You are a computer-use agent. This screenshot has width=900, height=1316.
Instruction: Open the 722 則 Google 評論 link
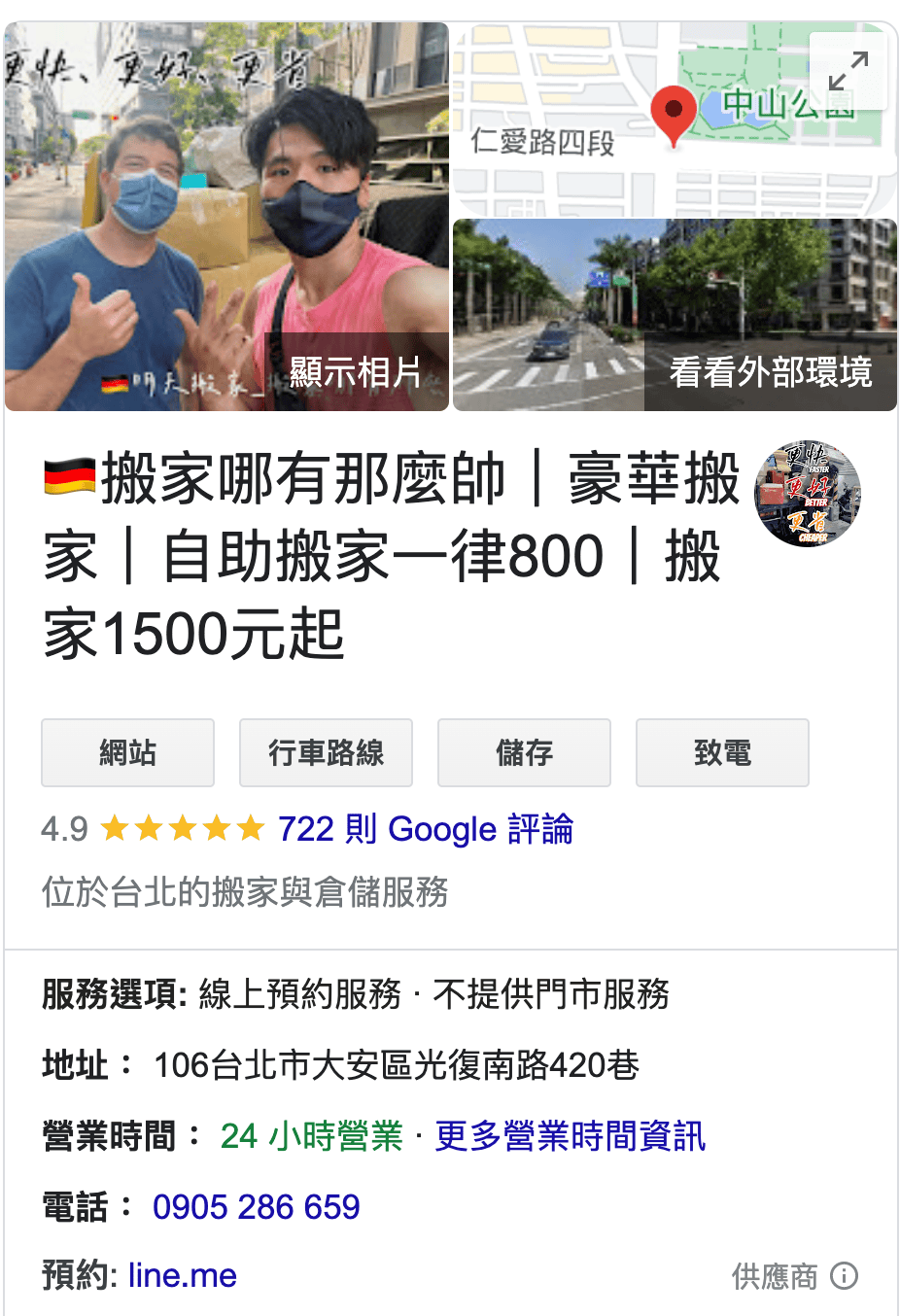point(424,828)
